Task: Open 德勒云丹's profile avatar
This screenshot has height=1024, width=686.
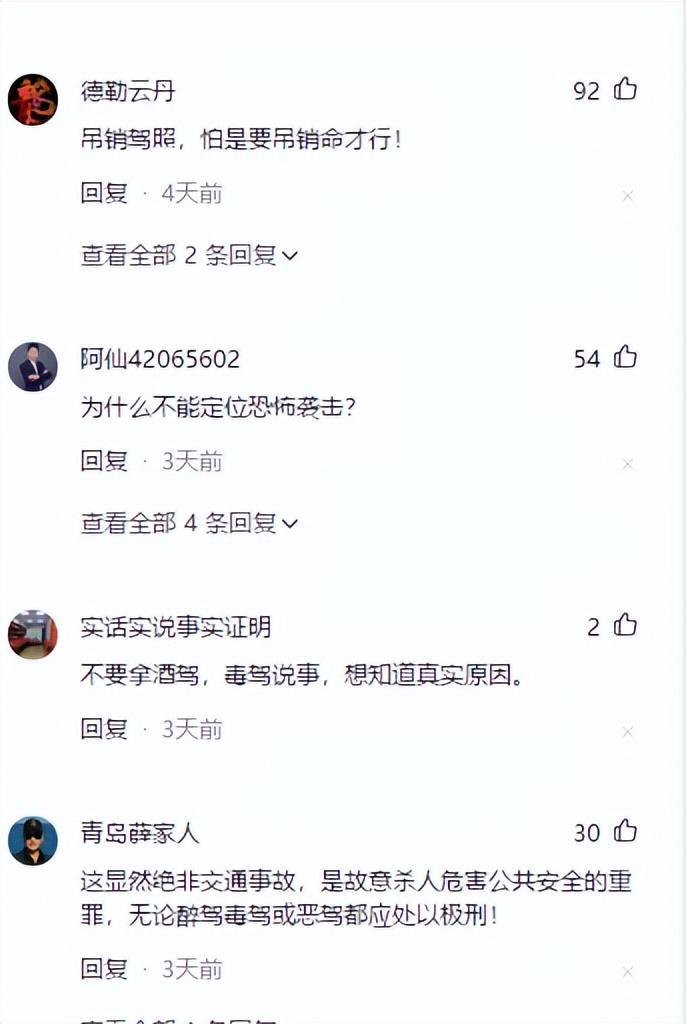Action: [x=33, y=99]
